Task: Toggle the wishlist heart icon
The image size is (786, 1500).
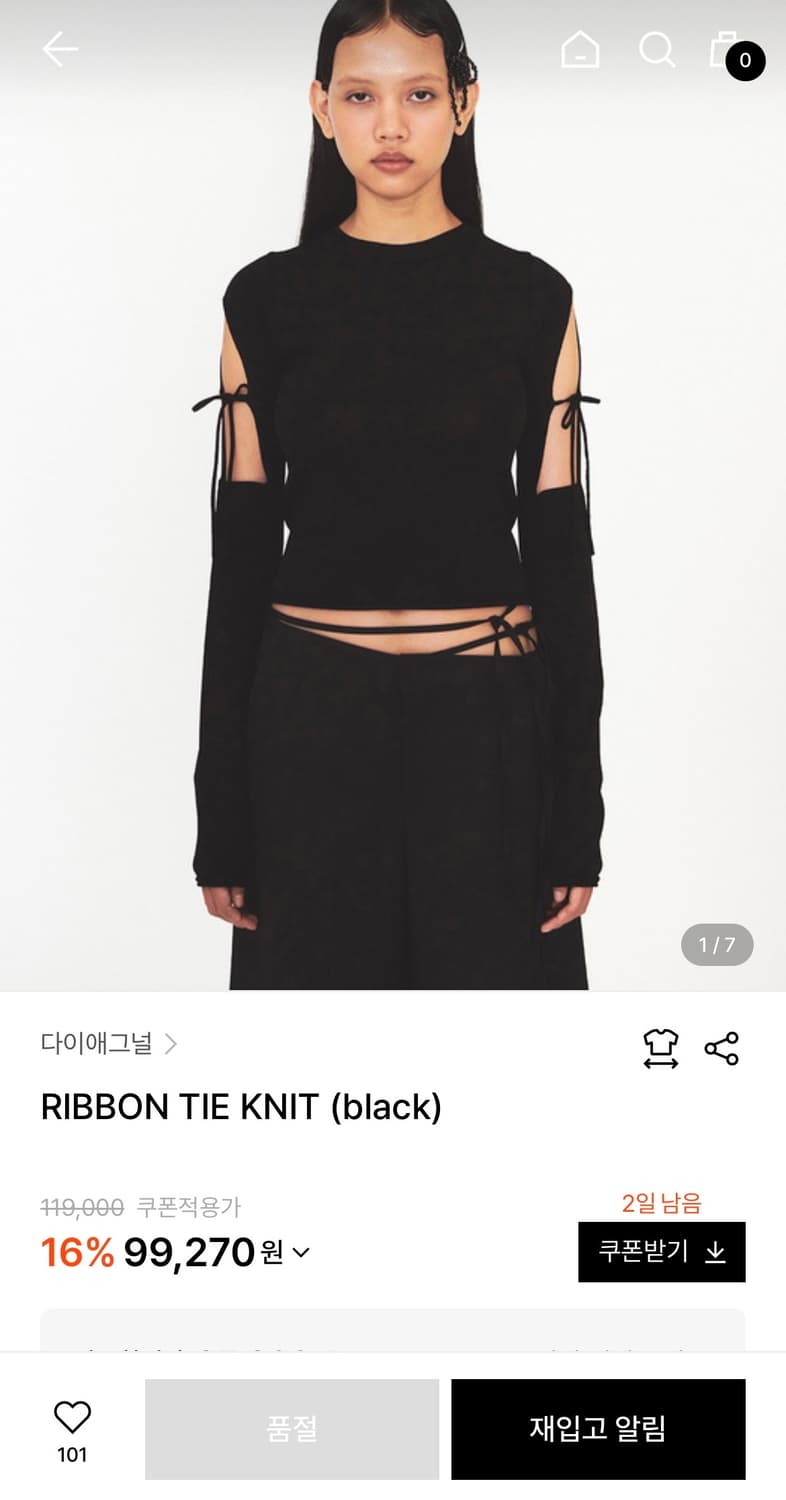Action: [x=71, y=1415]
